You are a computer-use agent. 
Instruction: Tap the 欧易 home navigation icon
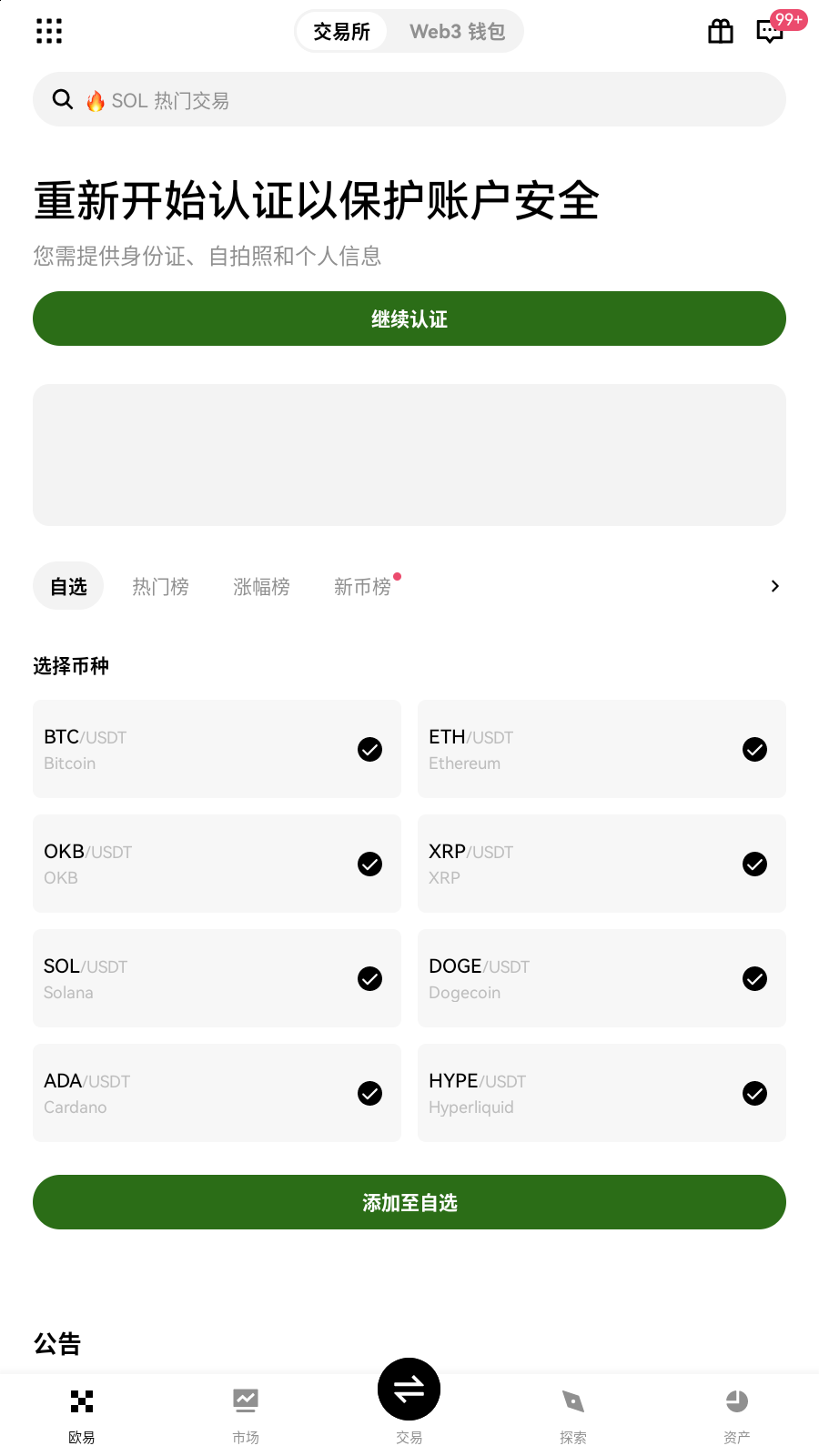coord(82,1401)
